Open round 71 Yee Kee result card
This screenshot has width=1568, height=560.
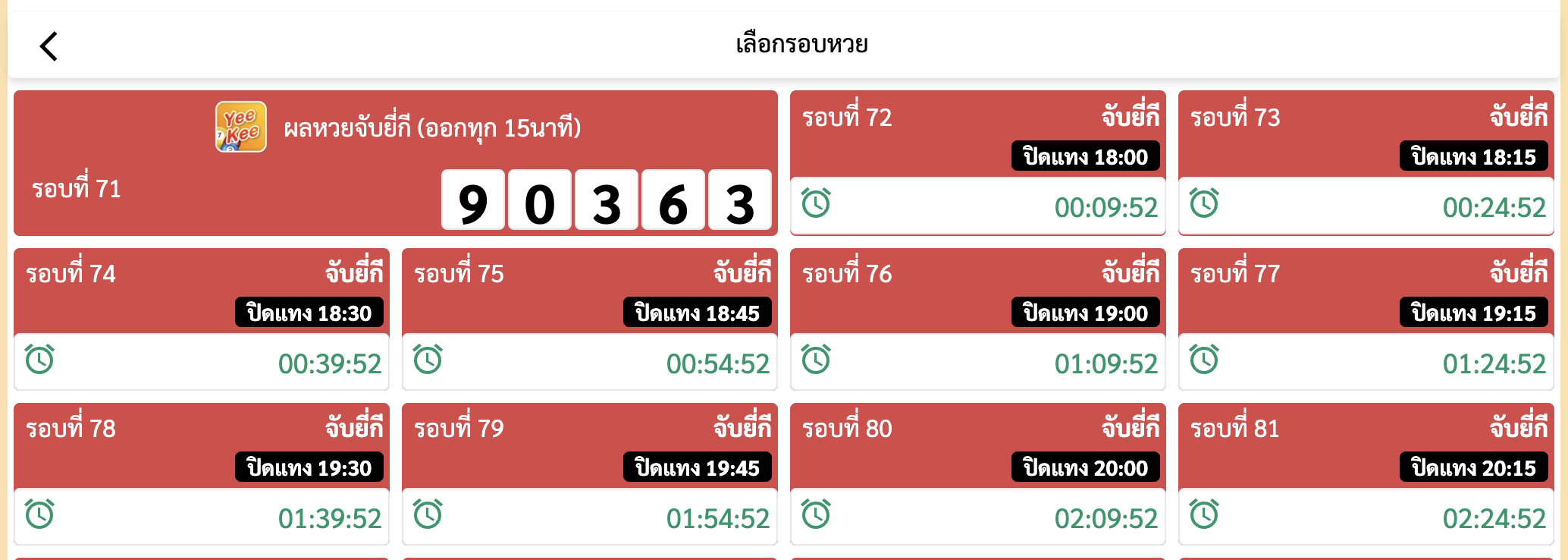[395, 163]
